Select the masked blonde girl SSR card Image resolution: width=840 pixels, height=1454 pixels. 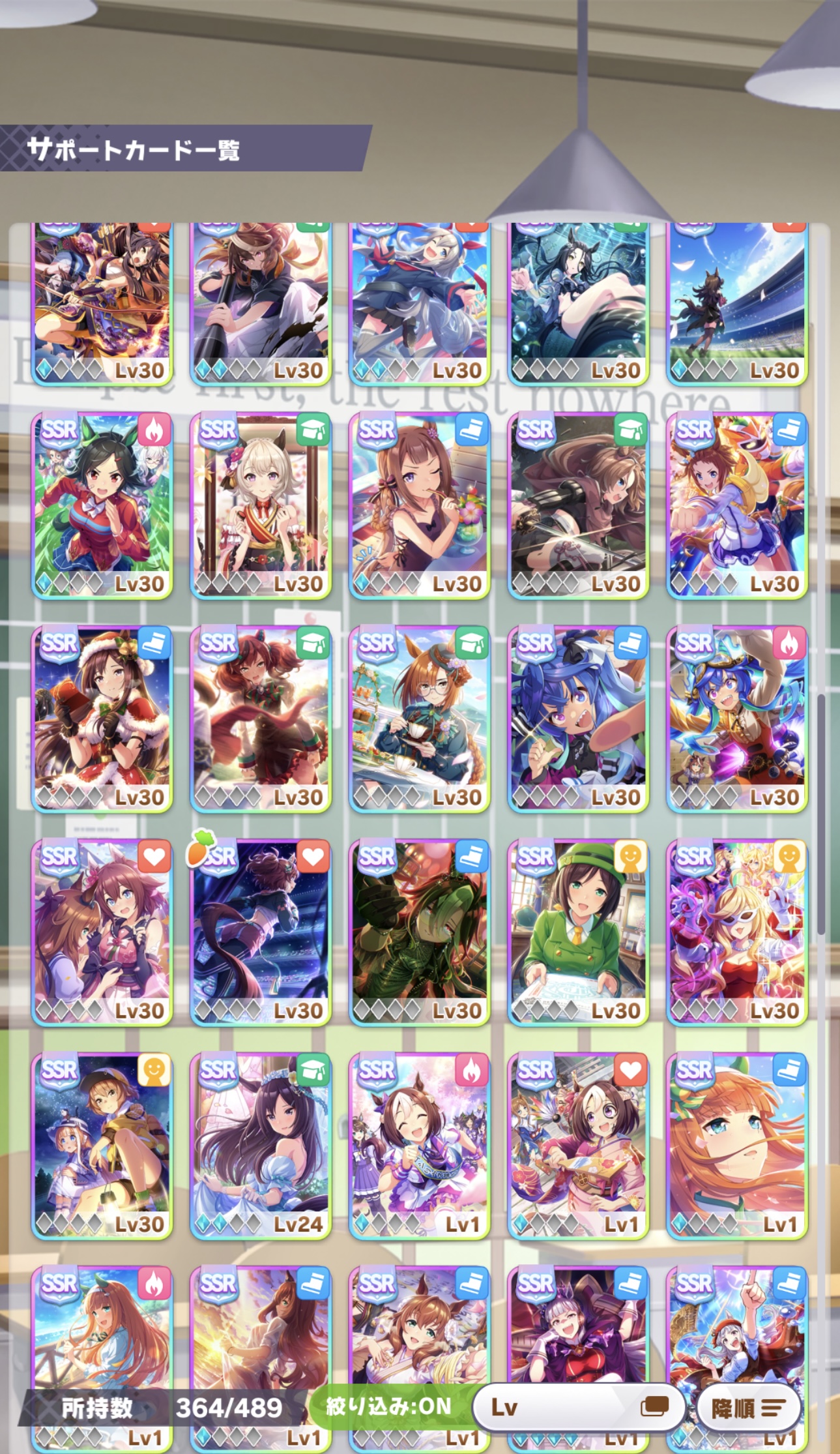tap(736, 932)
